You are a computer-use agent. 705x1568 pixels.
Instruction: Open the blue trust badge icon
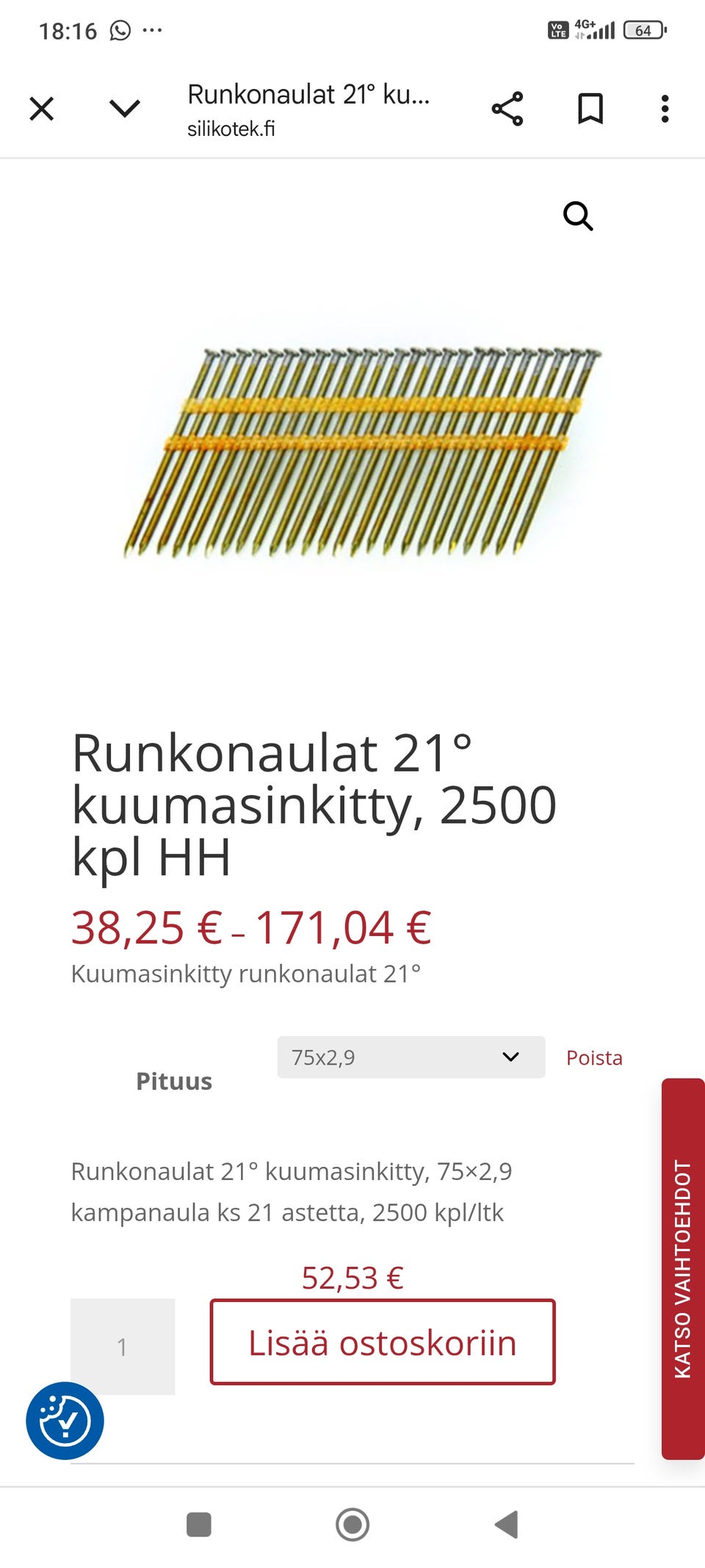pos(65,1421)
